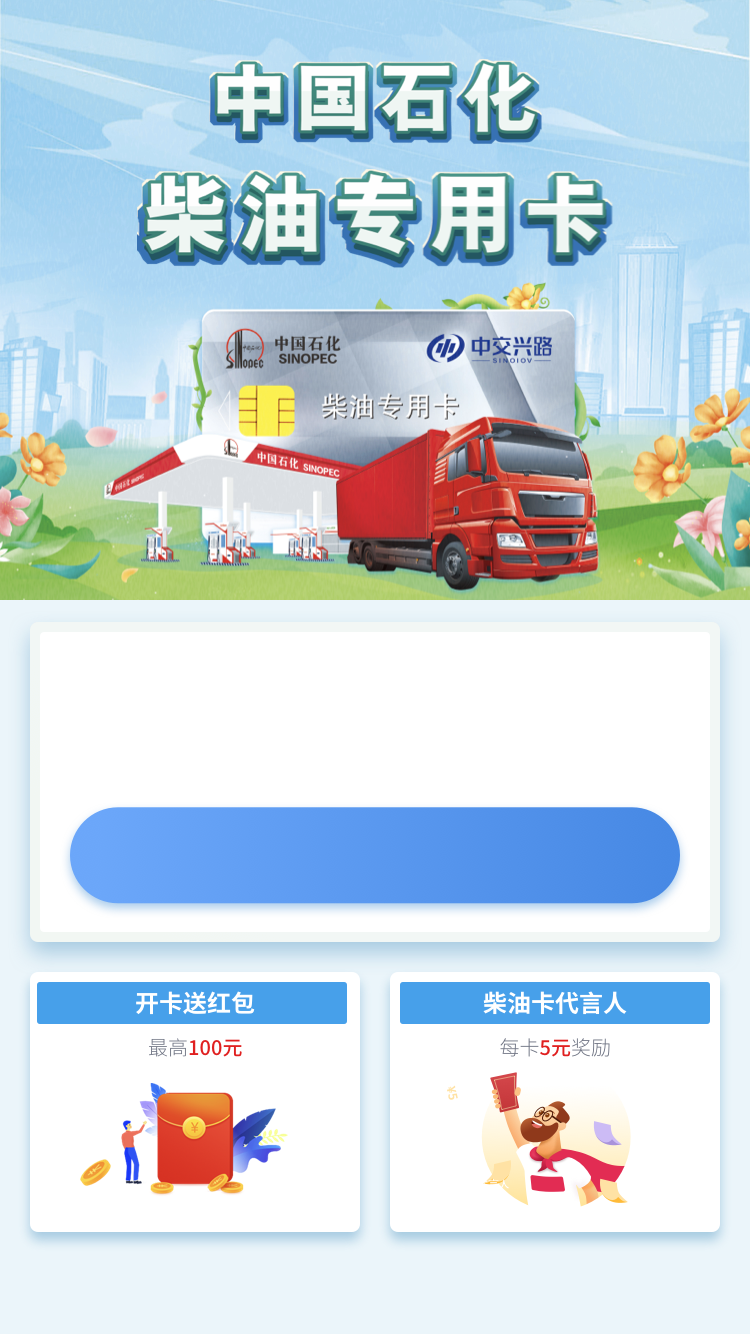The height and width of the screenshot is (1334, 750).
Task: Tap the large blue rounded button
Action: (x=375, y=855)
